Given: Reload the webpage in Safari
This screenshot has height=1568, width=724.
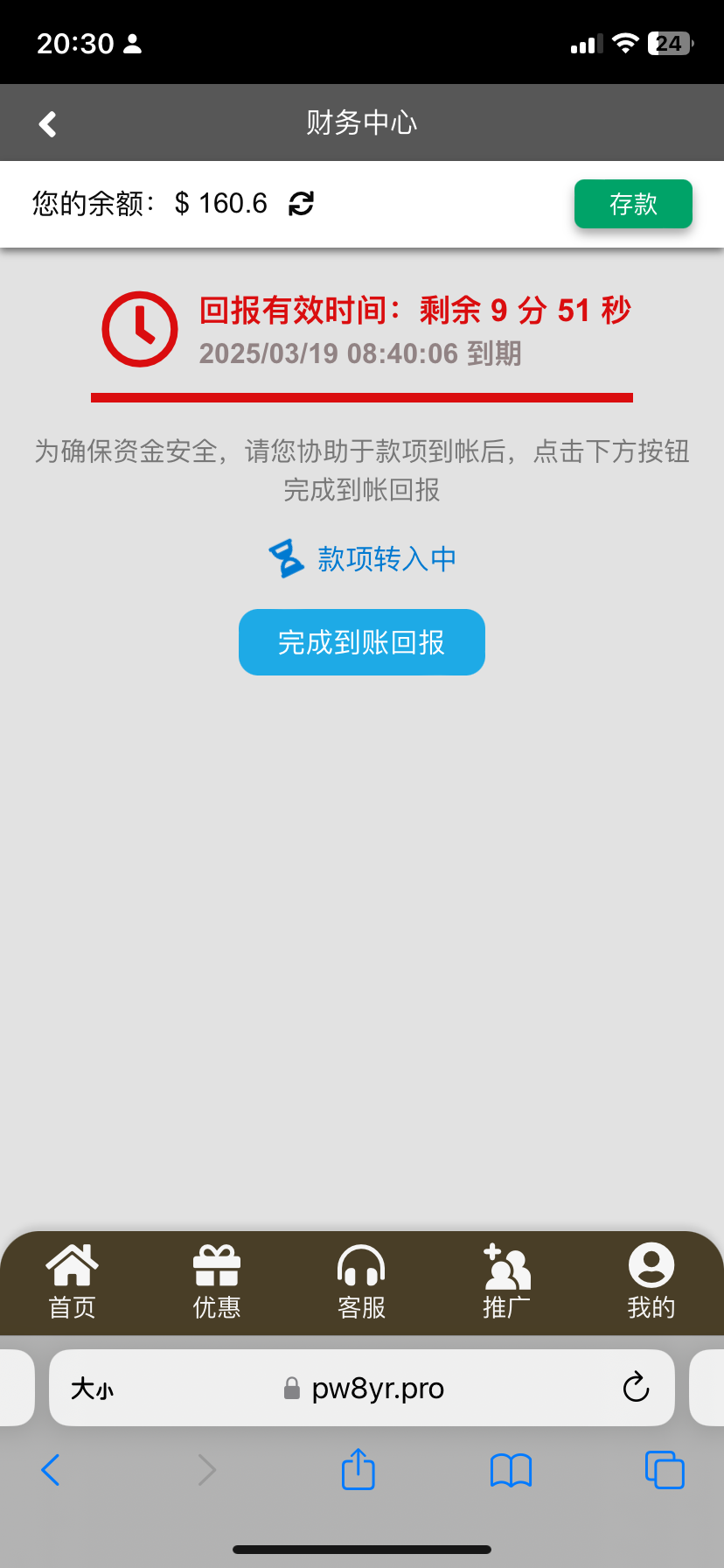Looking at the screenshot, I should click(x=636, y=1388).
